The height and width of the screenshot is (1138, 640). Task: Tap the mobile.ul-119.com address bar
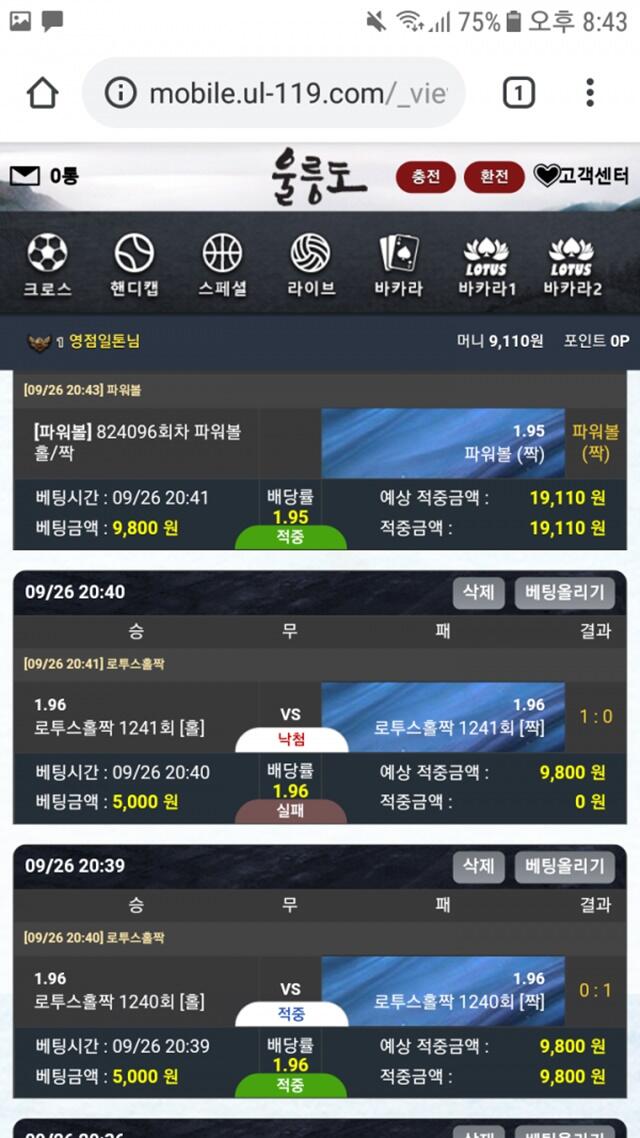274,93
